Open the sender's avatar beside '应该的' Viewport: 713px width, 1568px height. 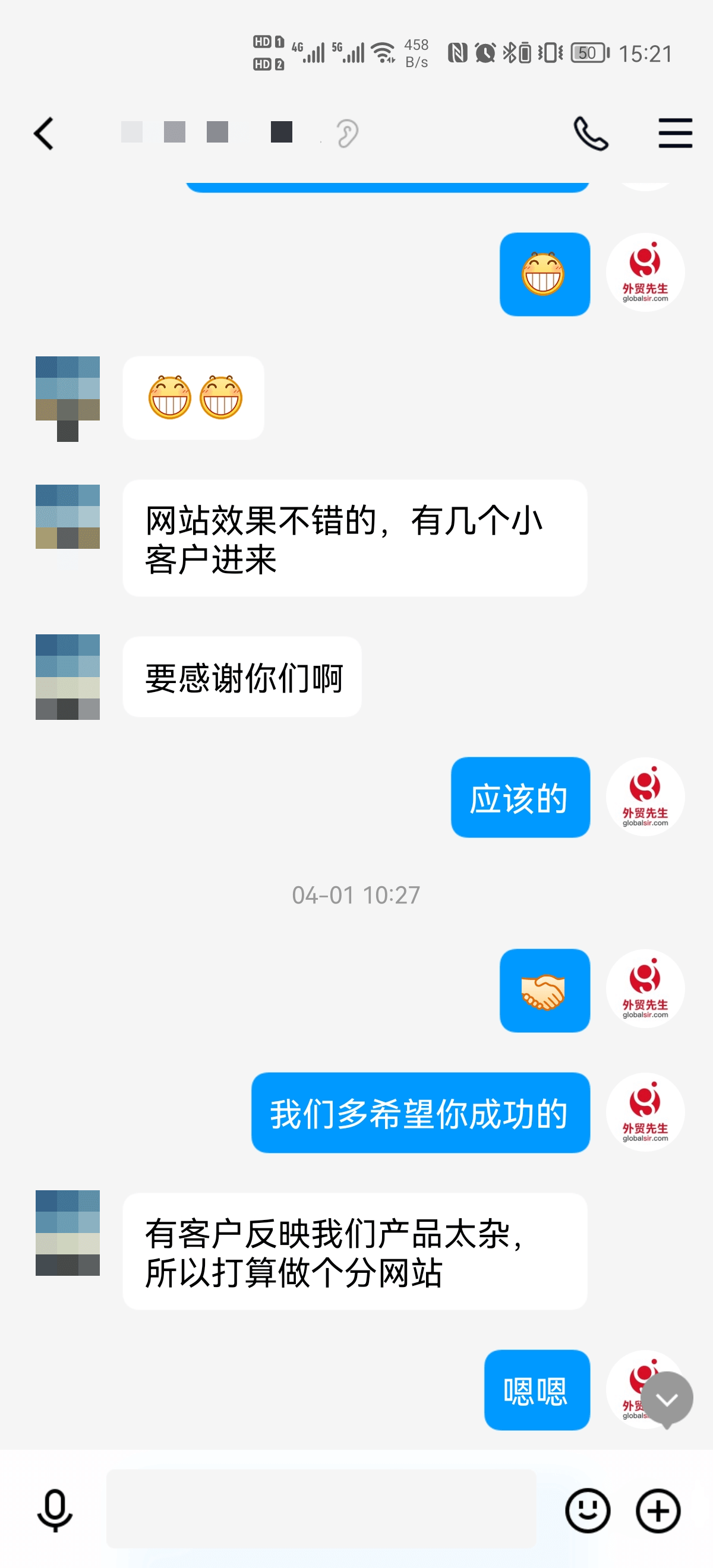point(645,797)
